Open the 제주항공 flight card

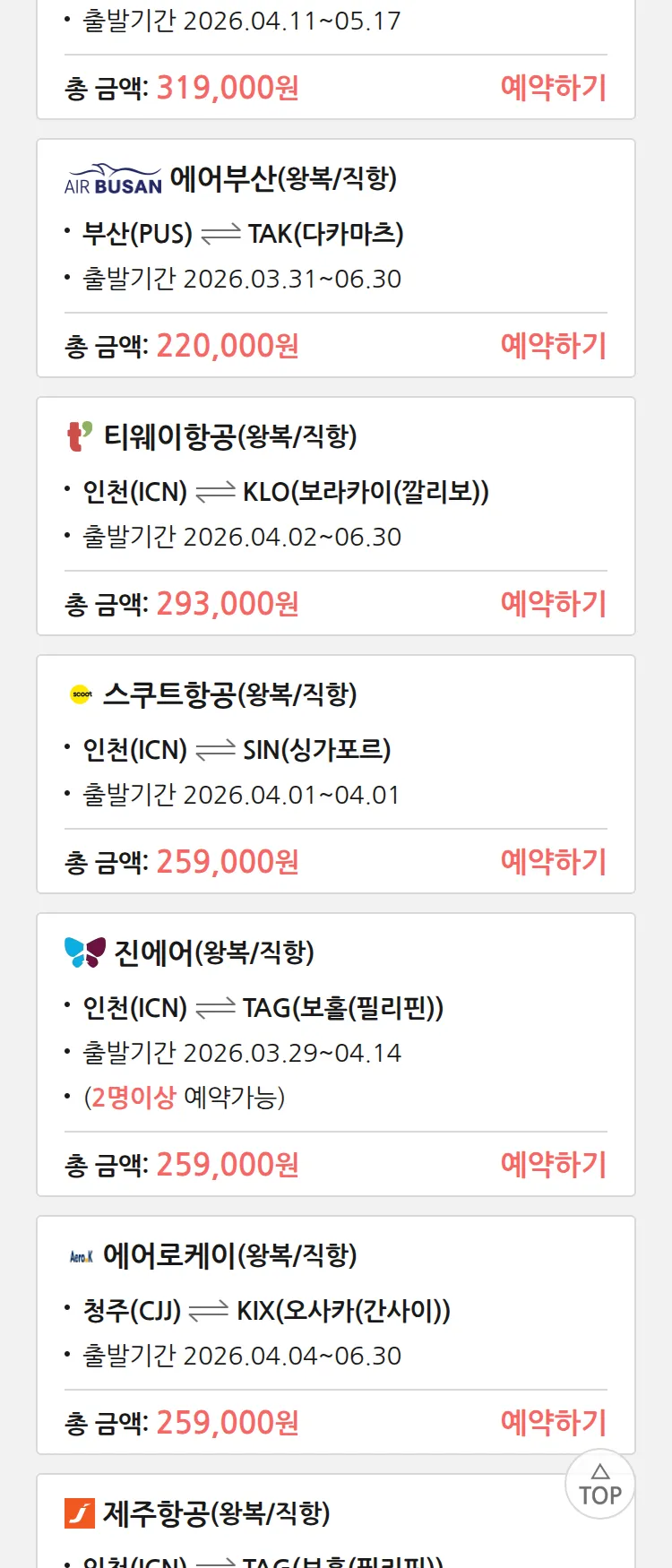(215, 1514)
